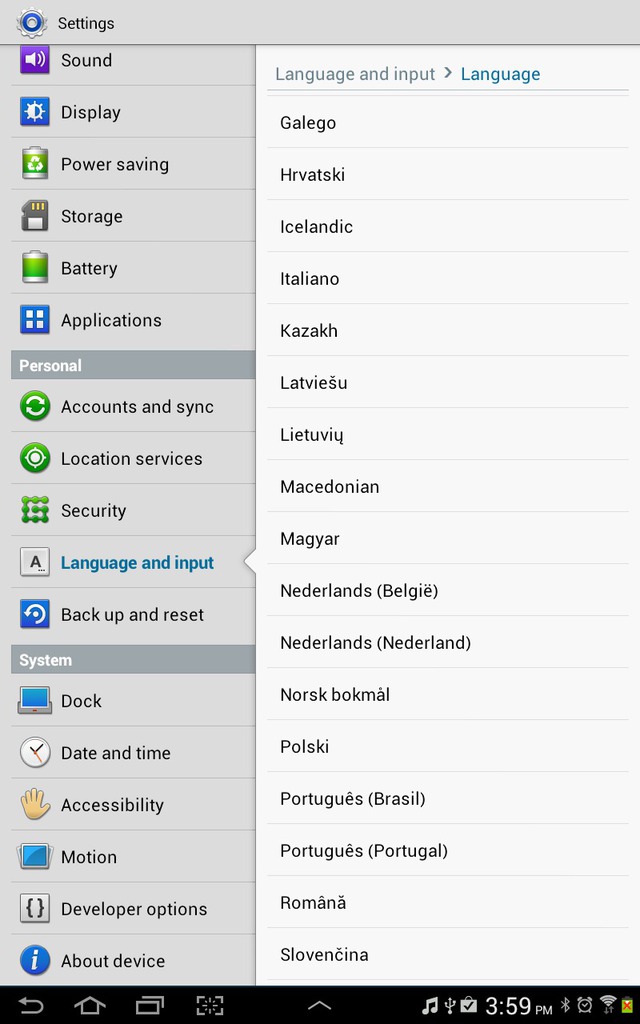Tap the system back button
This screenshot has height=1024, width=640.
click(x=31, y=1005)
